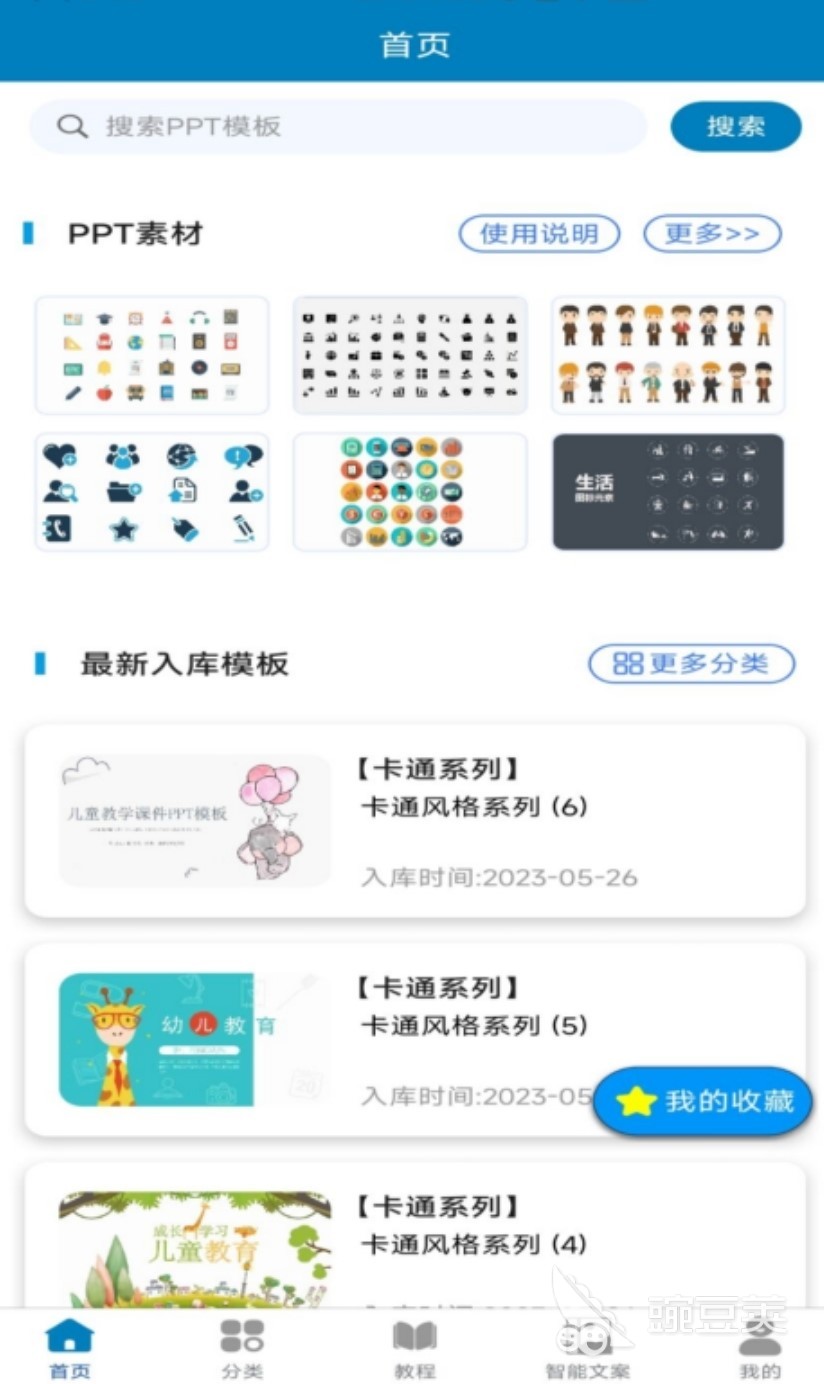Viewport: 824px width, 1384px height.
Task: Tap the 搜索PPT模板 search field
Action: coord(338,127)
